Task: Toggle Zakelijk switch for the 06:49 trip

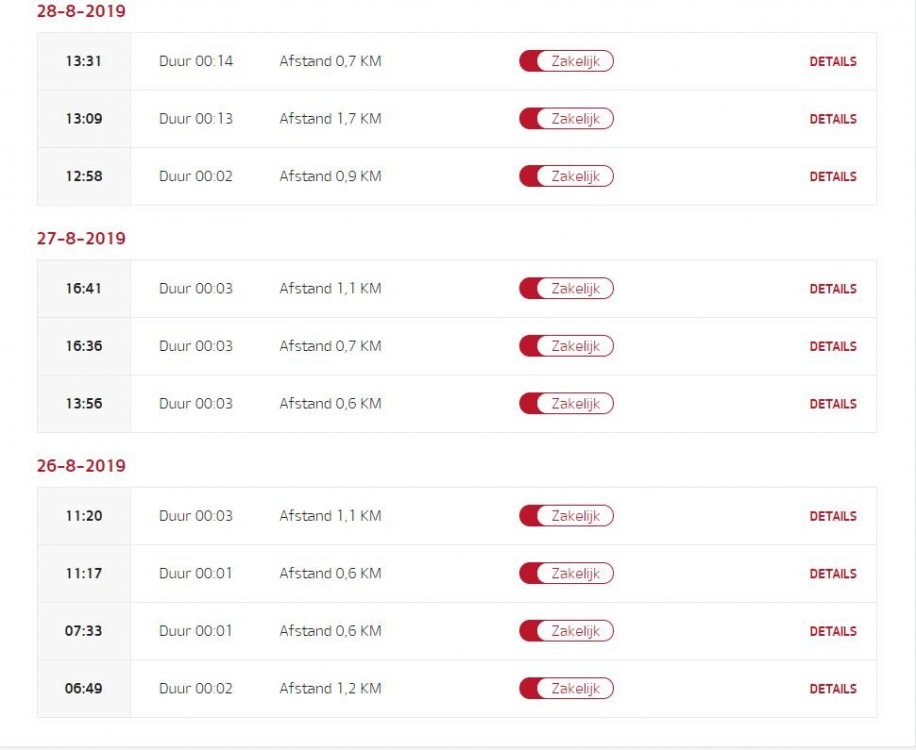Action: 566,689
